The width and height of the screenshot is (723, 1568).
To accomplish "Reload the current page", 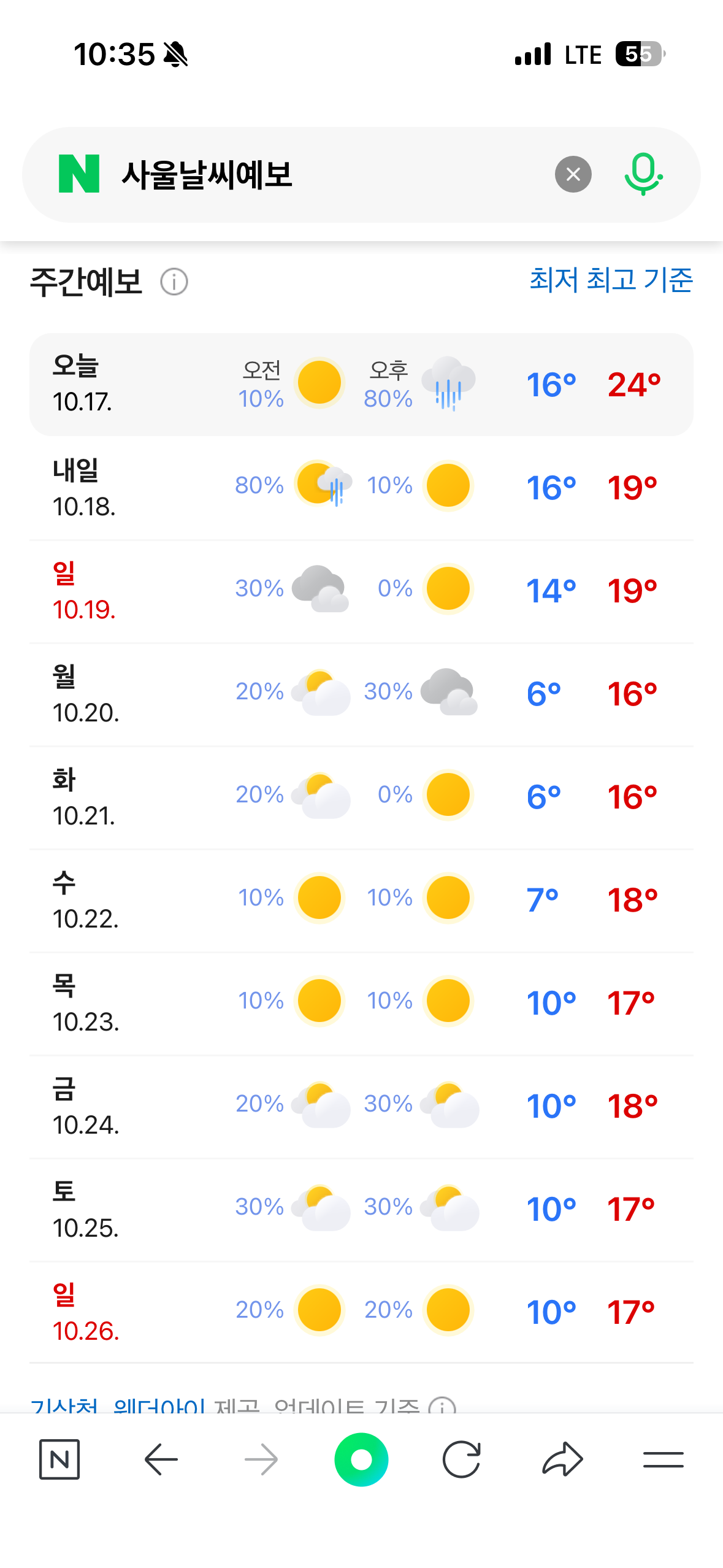I will 461,1459.
